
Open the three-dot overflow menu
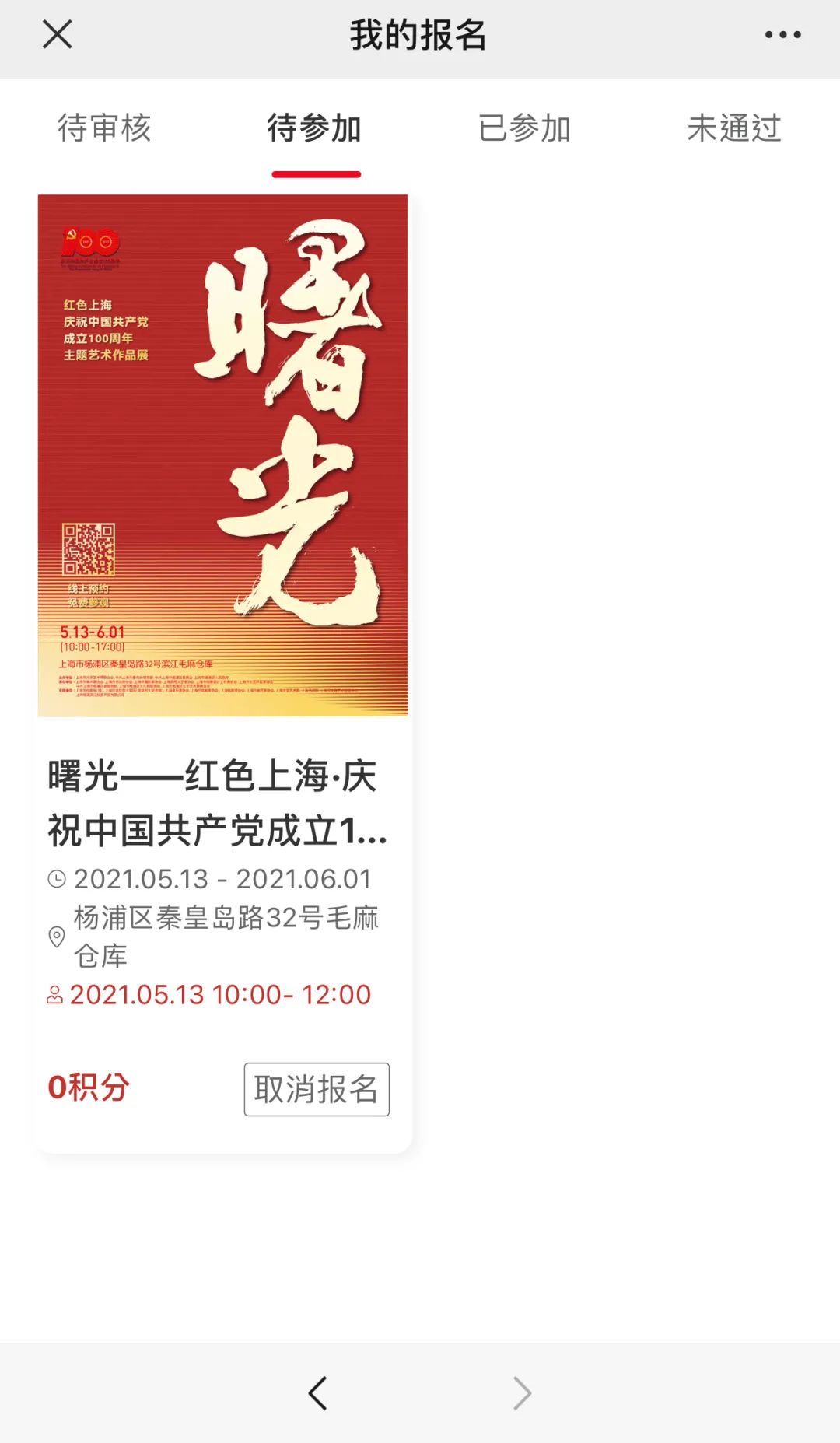(x=782, y=34)
